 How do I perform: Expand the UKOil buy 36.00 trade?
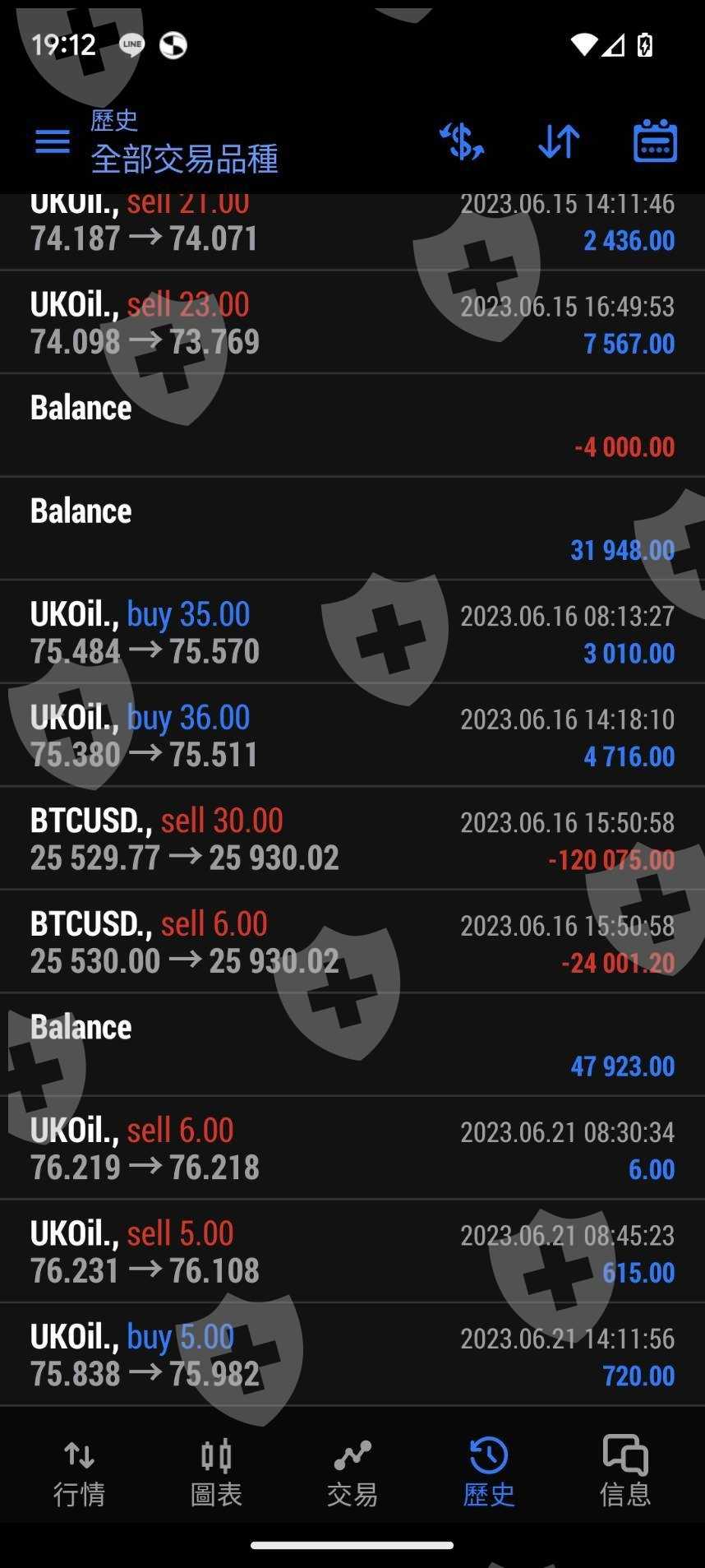352,736
